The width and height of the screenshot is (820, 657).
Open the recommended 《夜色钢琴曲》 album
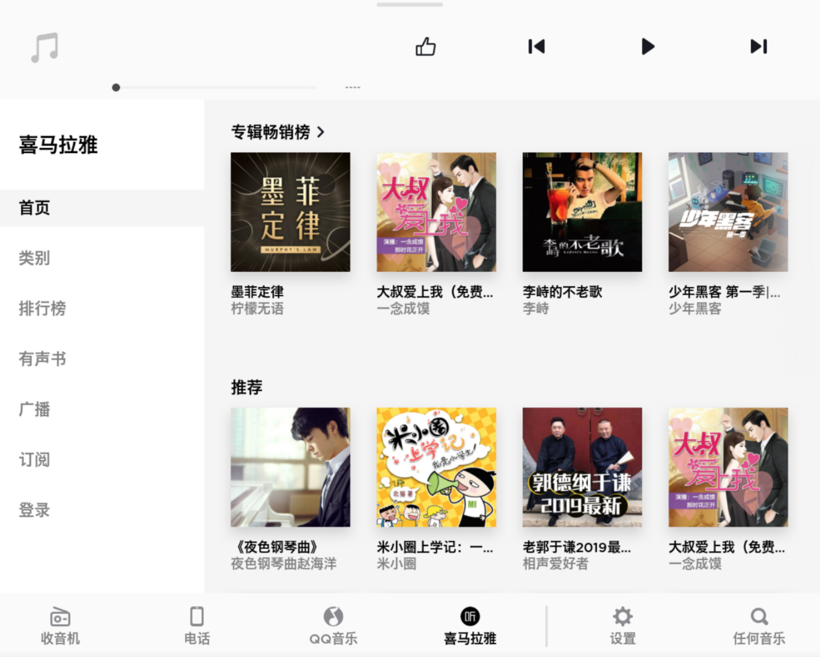click(290, 467)
